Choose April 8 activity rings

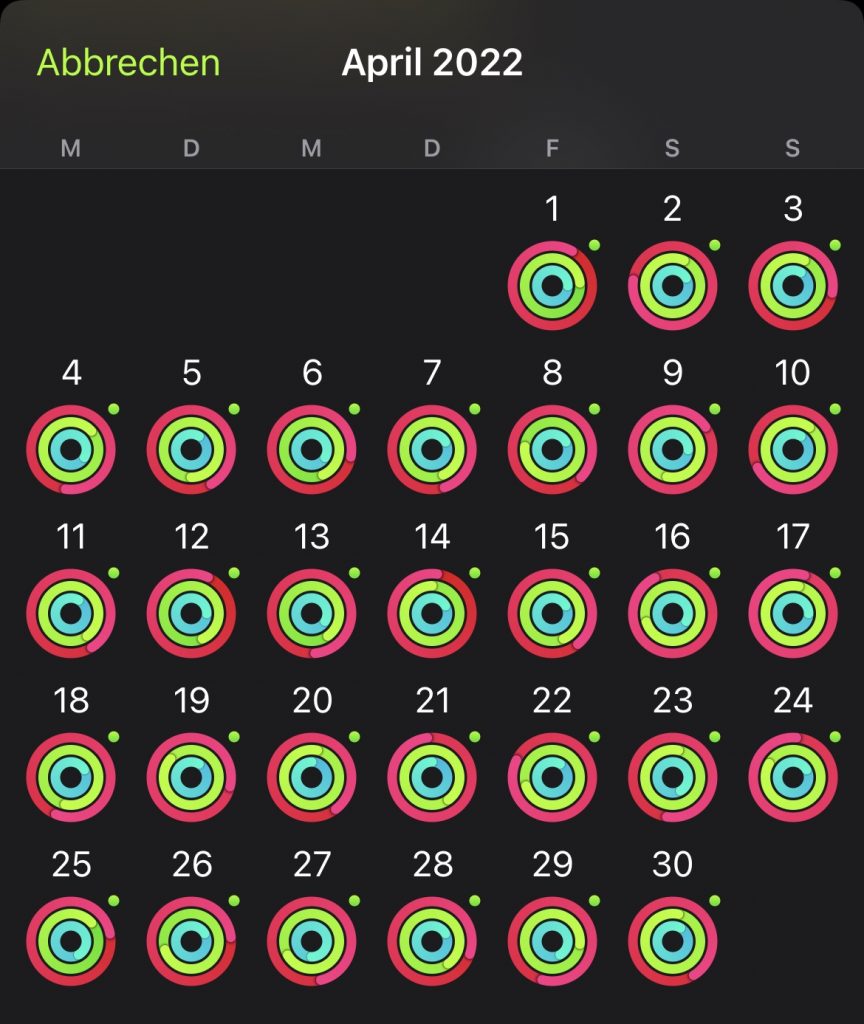point(552,450)
